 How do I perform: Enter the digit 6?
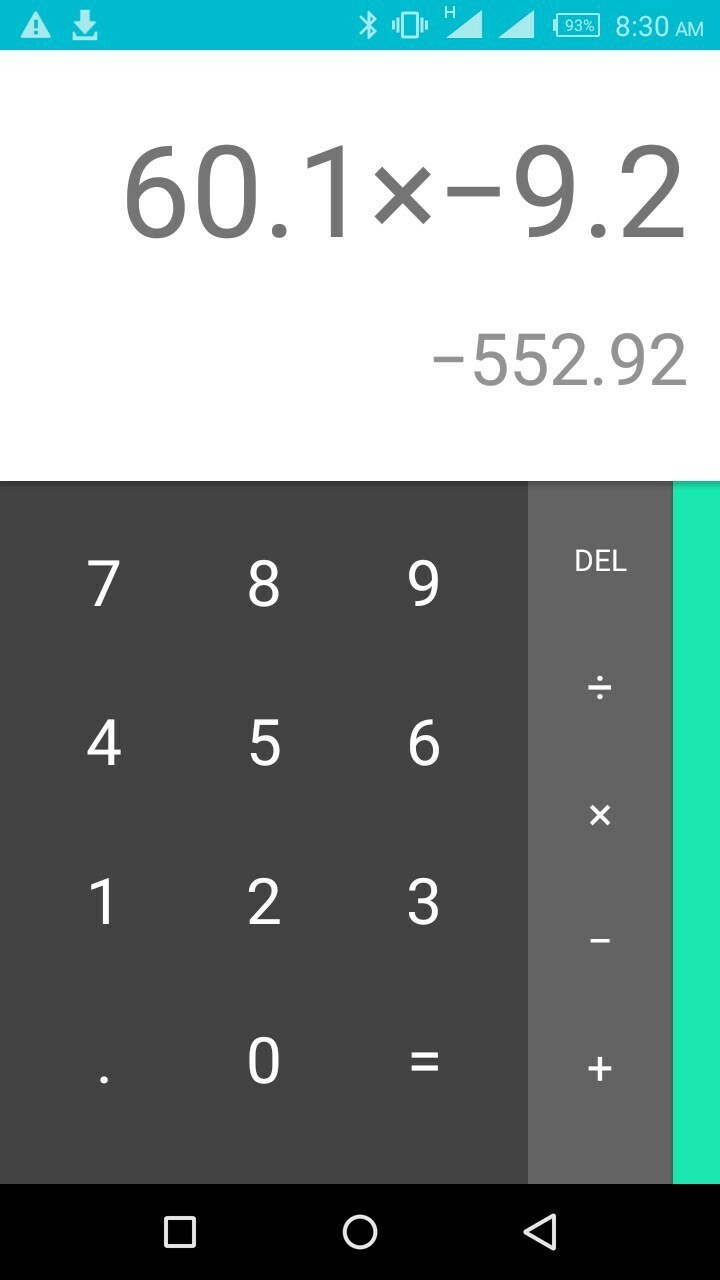coord(424,743)
